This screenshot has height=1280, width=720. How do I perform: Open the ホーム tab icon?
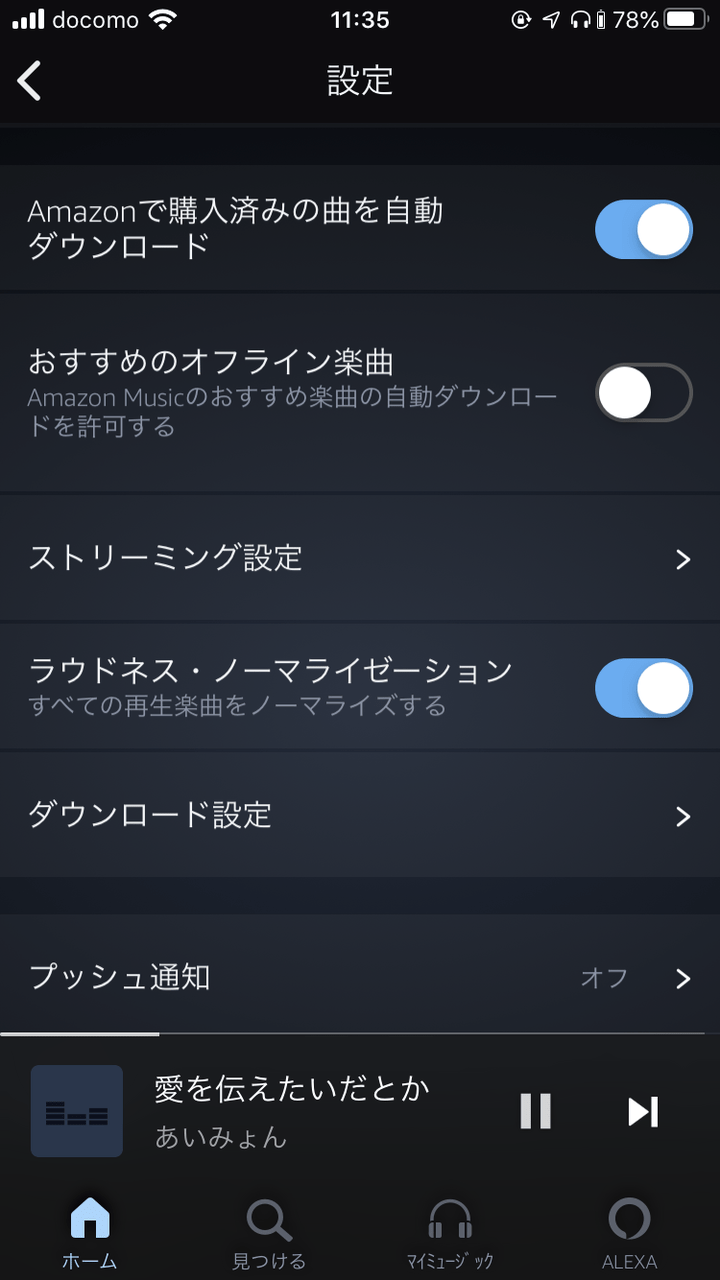point(89,1220)
